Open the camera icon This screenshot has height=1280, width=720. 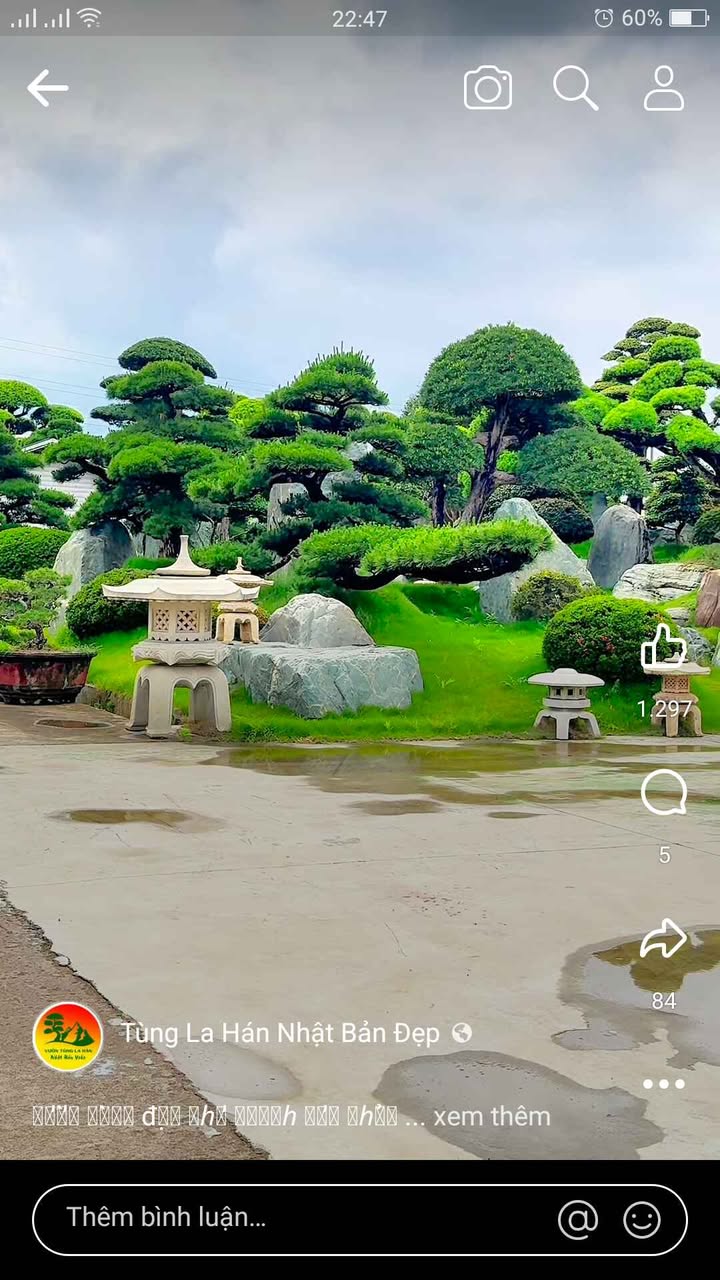488,88
